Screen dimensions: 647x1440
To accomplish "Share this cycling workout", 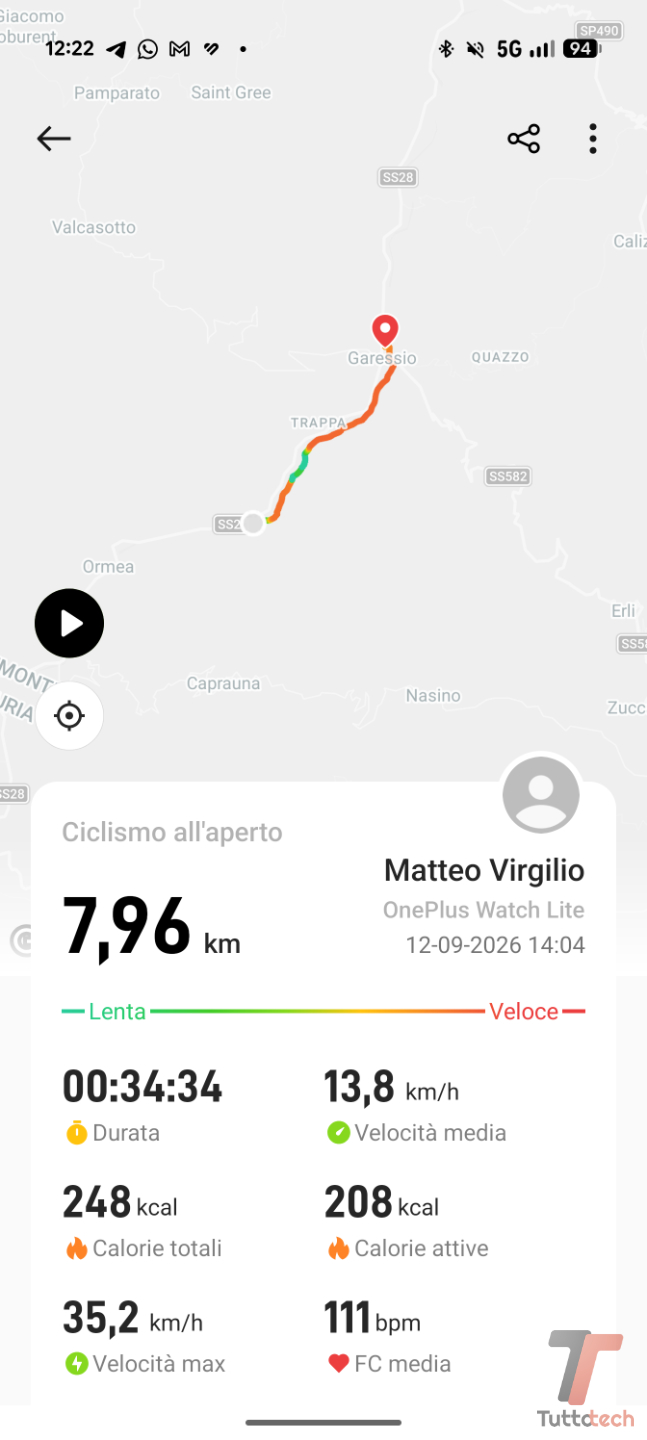I will pyautogui.click(x=523, y=139).
